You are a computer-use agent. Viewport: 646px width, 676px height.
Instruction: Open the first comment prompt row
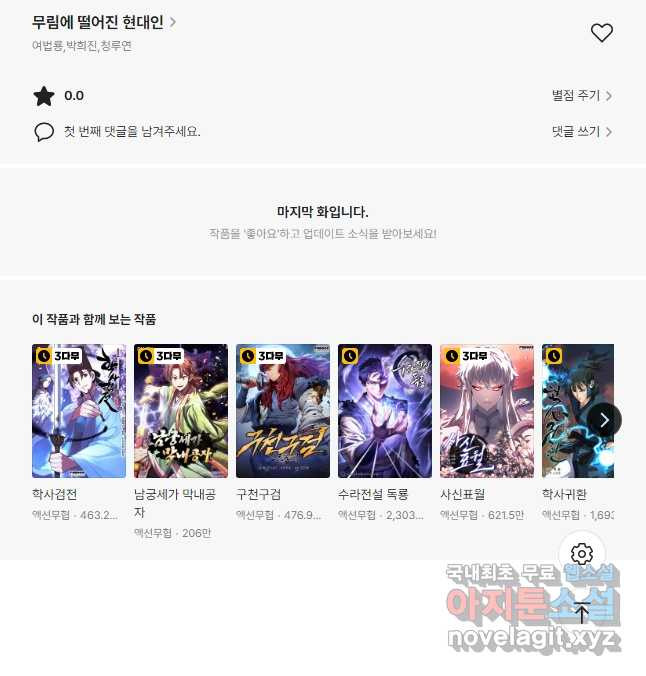point(130,132)
